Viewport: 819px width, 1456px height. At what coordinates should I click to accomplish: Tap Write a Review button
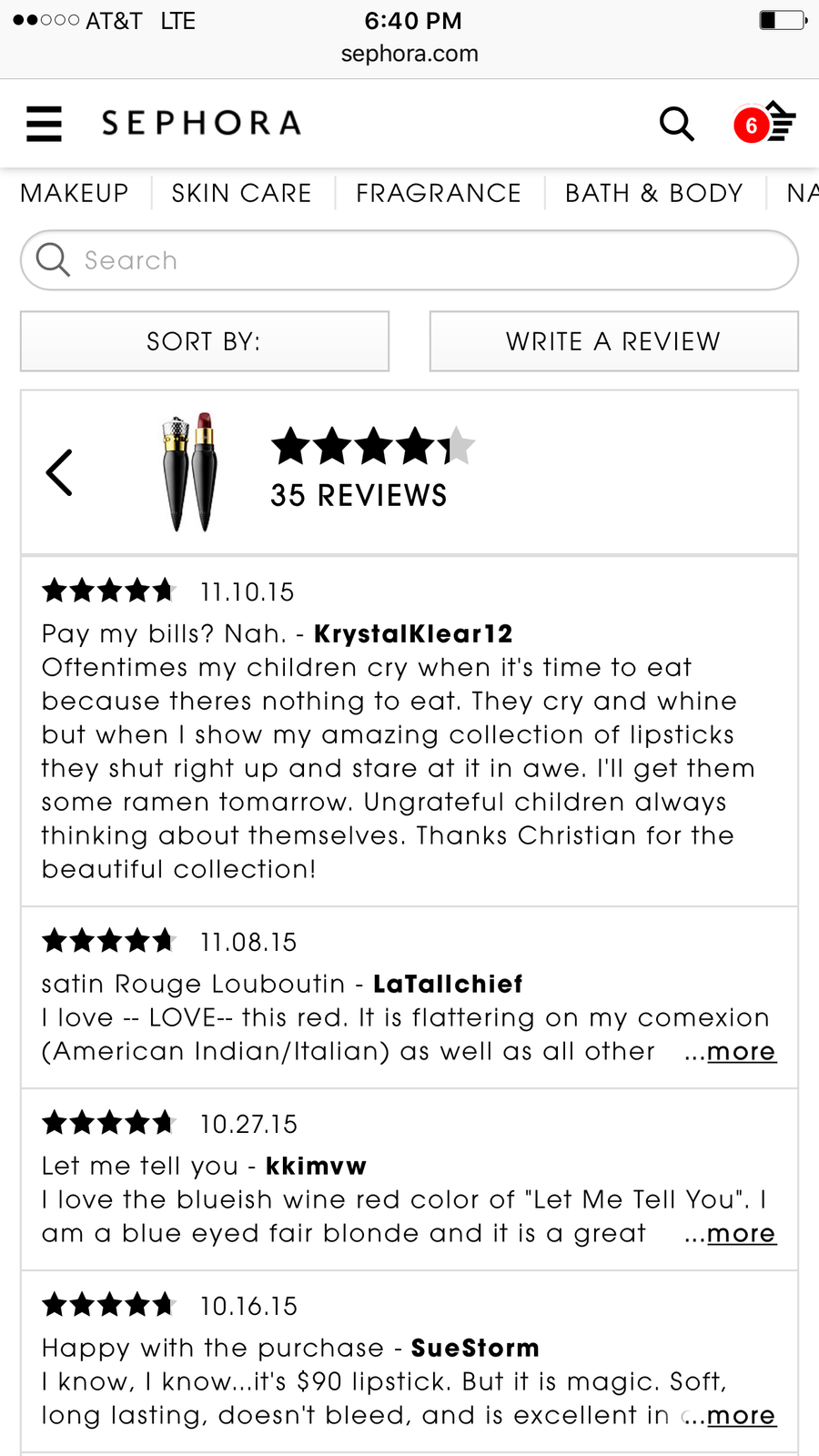pos(614,341)
